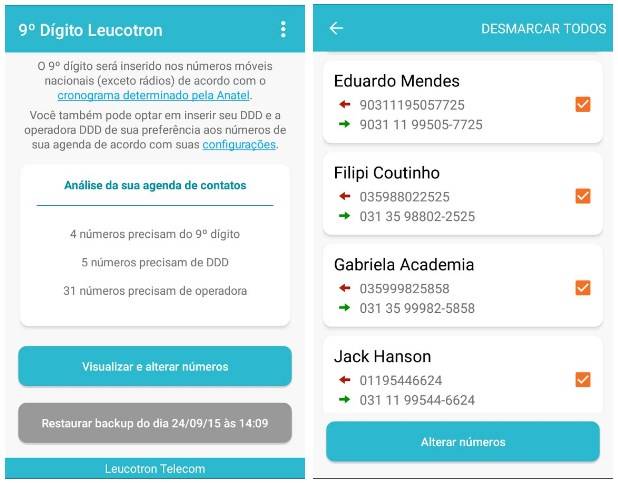Viewport: 618px width, 483px height.
Task: Go back with the arrow
Action: 337,28
